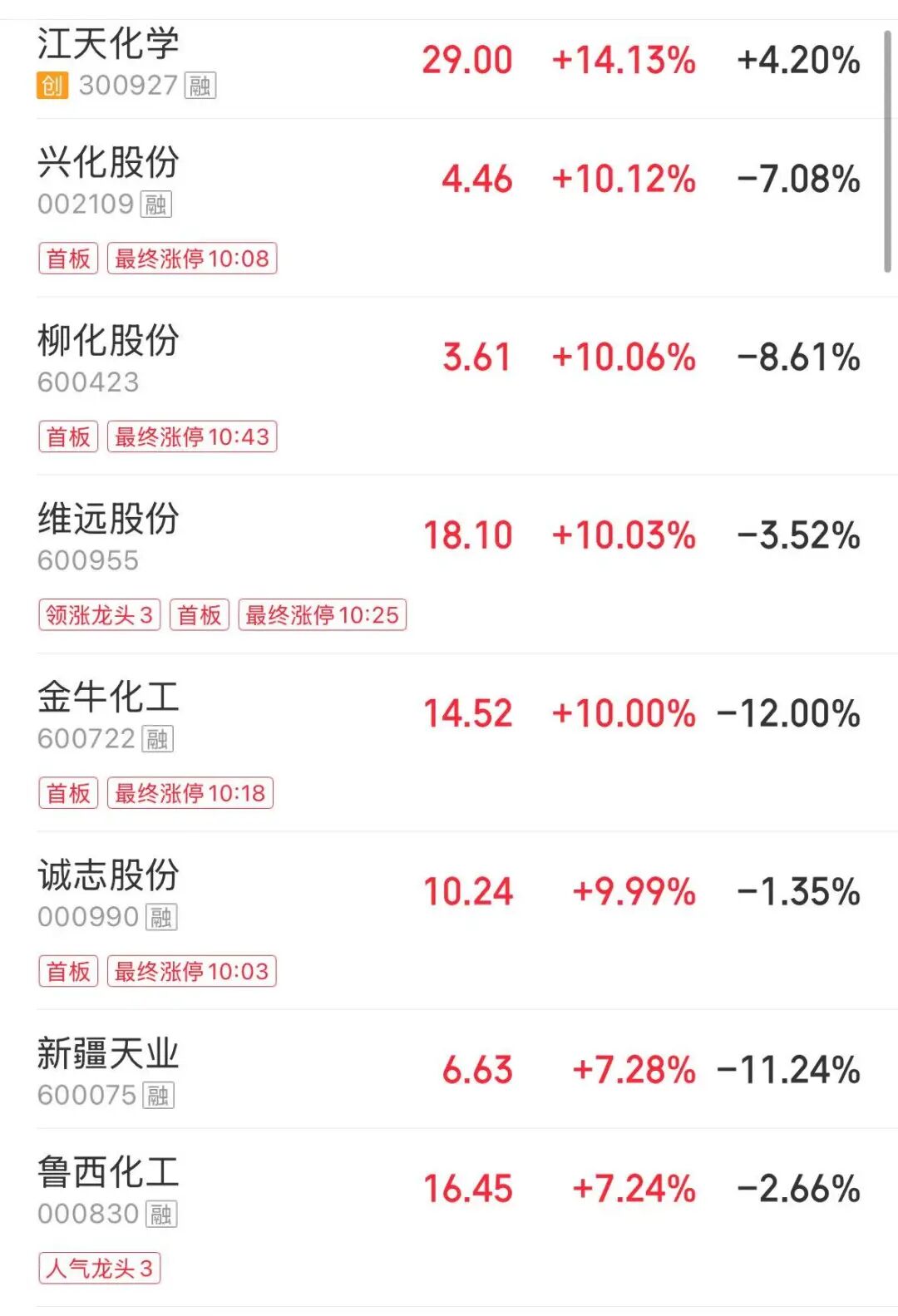Image resolution: width=898 pixels, height=1316 pixels.
Task: Click the 最终涨停10:03 label under 诚志股份
Action: coord(190,970)
